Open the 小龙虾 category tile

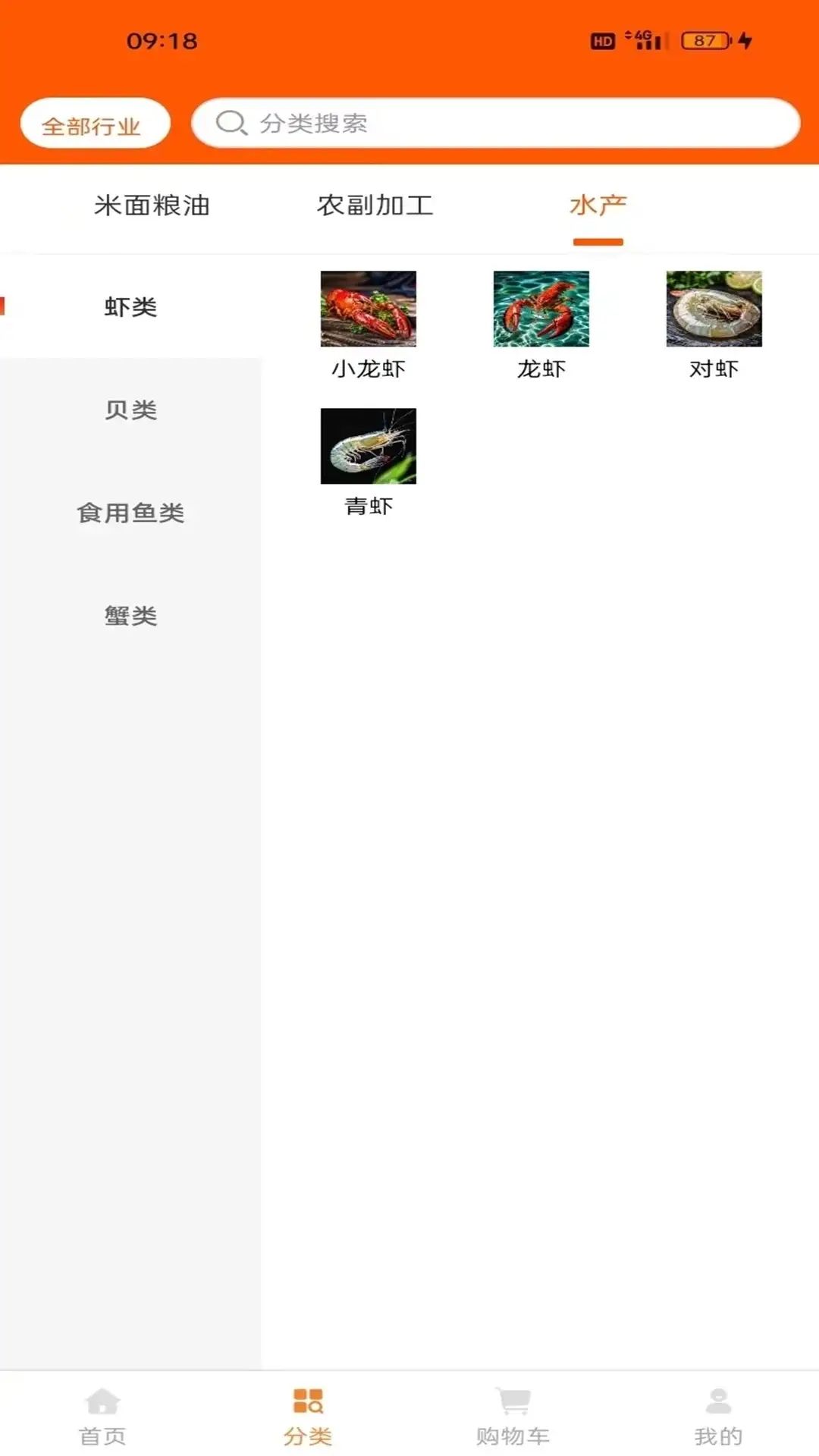[x=369, y=322]
